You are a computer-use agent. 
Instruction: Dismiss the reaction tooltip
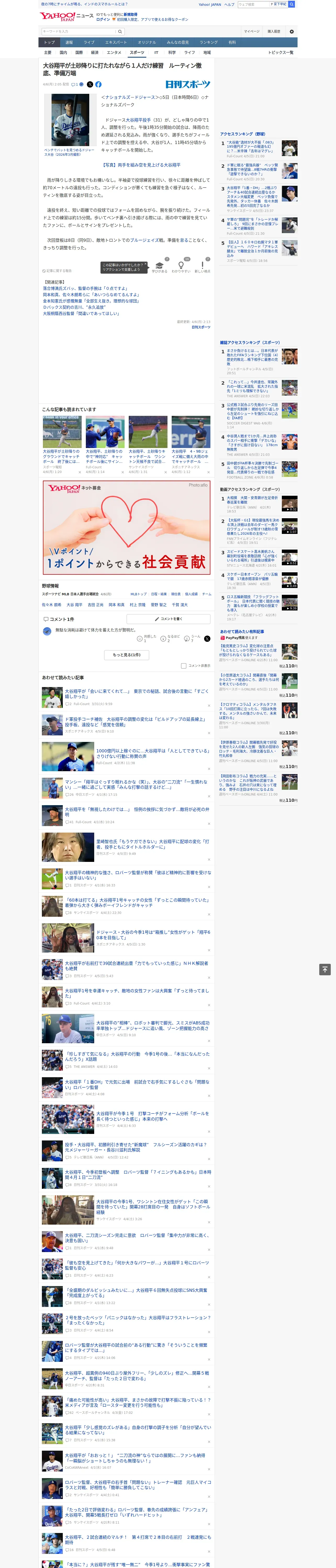(x=145, y=265)
